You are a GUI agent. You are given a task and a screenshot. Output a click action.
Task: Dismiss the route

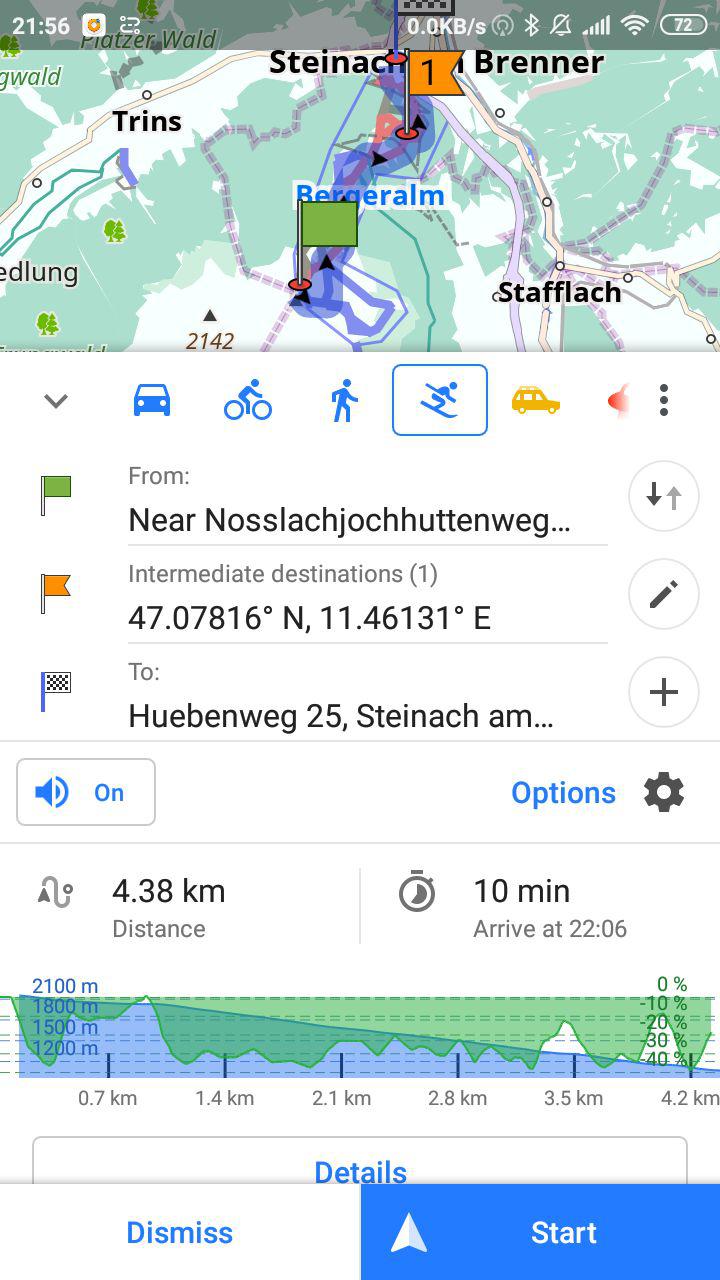[180, 1233]
